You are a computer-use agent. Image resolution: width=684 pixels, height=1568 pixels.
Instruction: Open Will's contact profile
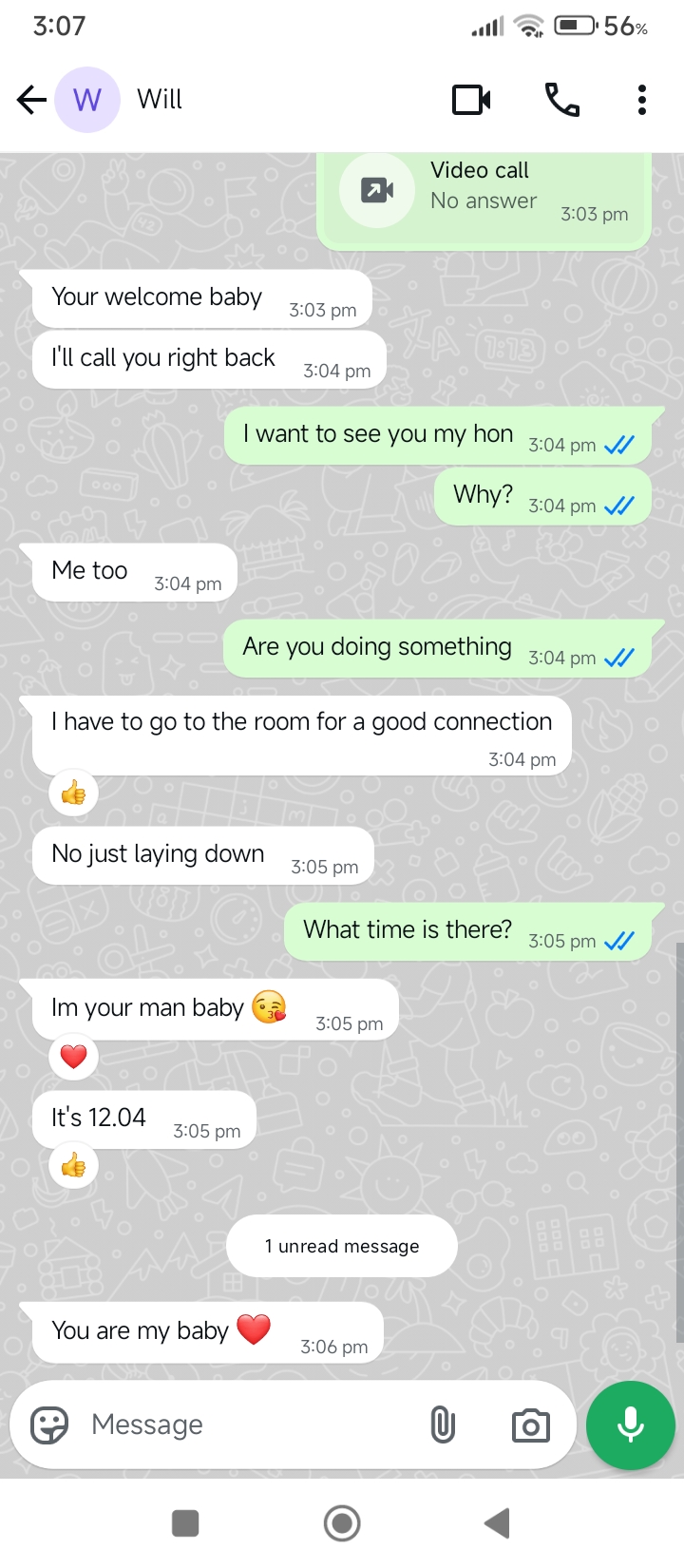point(160,99)
